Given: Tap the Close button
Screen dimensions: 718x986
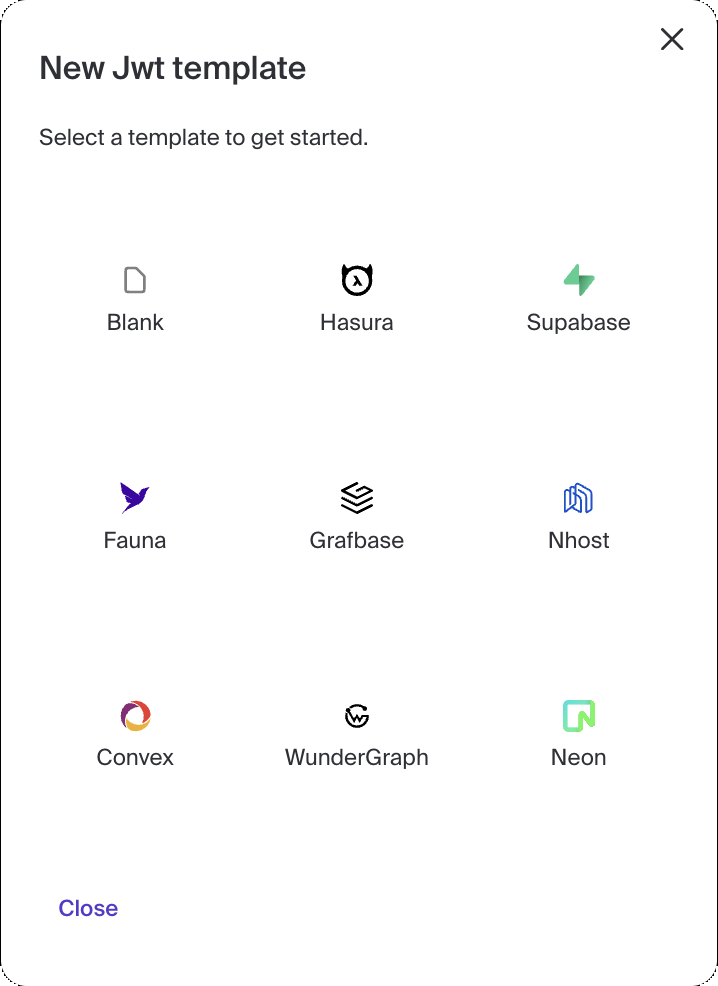Looking at the screenshot, I should click(x=88, y=908).
